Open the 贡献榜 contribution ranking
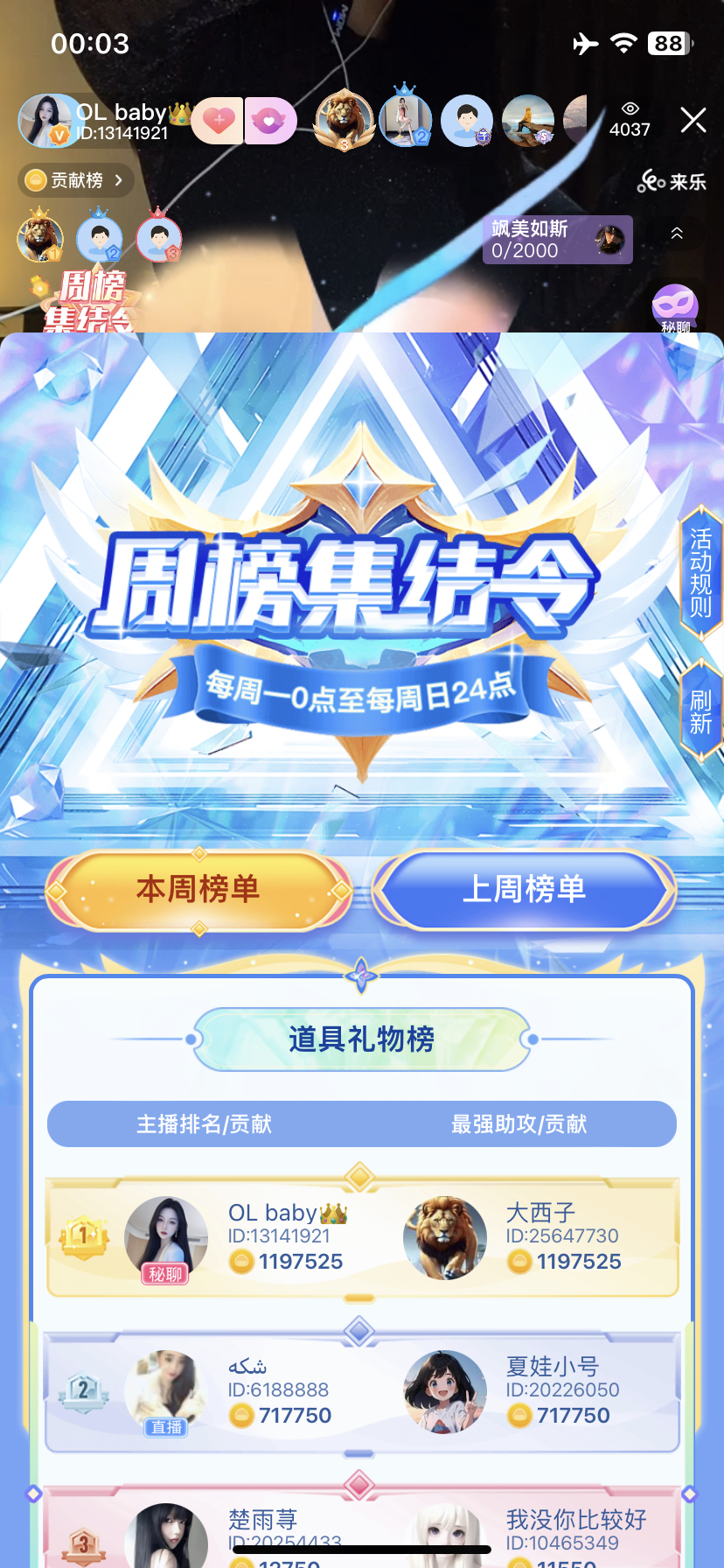This screenshot has height=1568, width=724. [75, 180]
